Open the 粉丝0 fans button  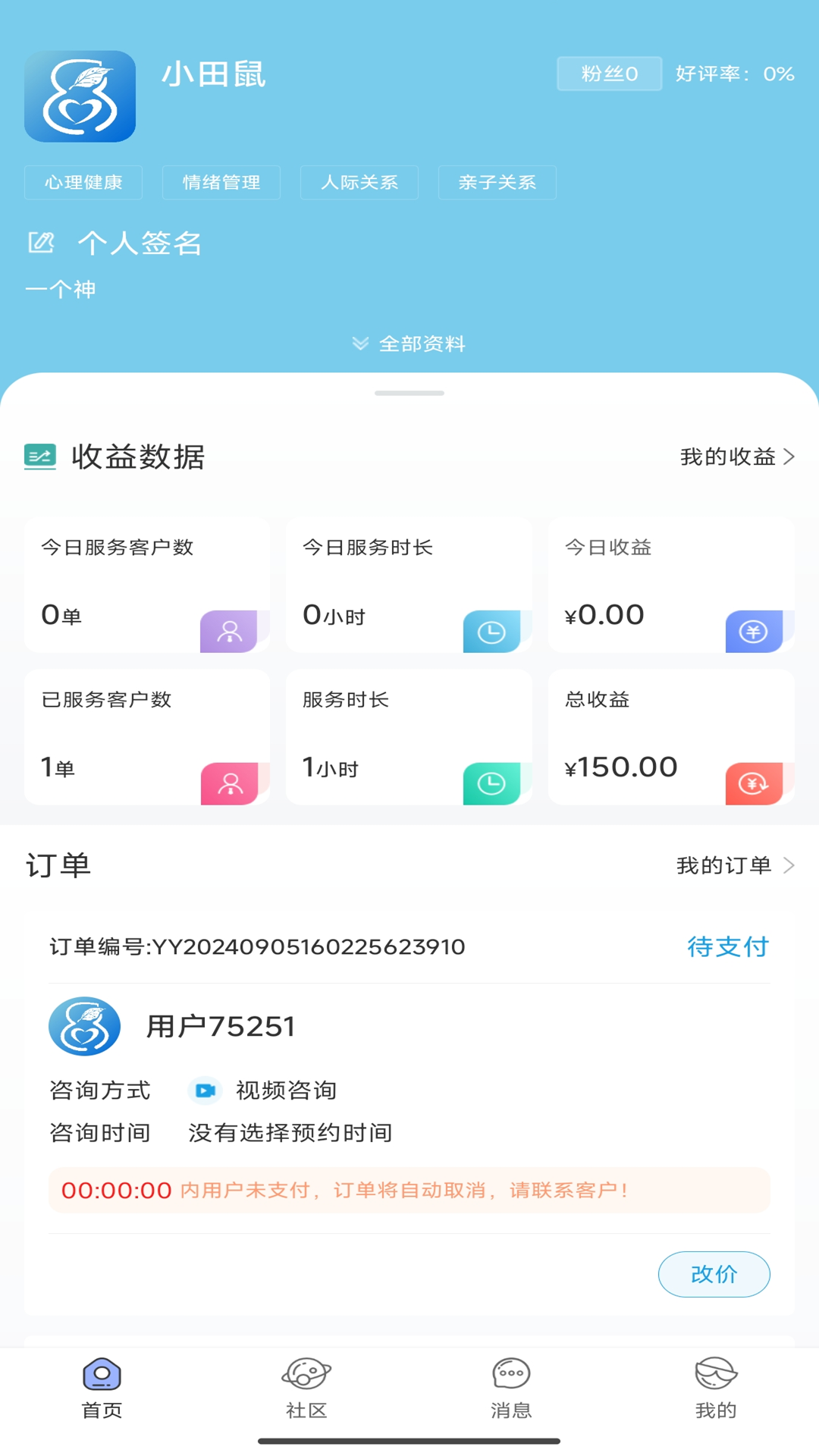pos(609,74)
